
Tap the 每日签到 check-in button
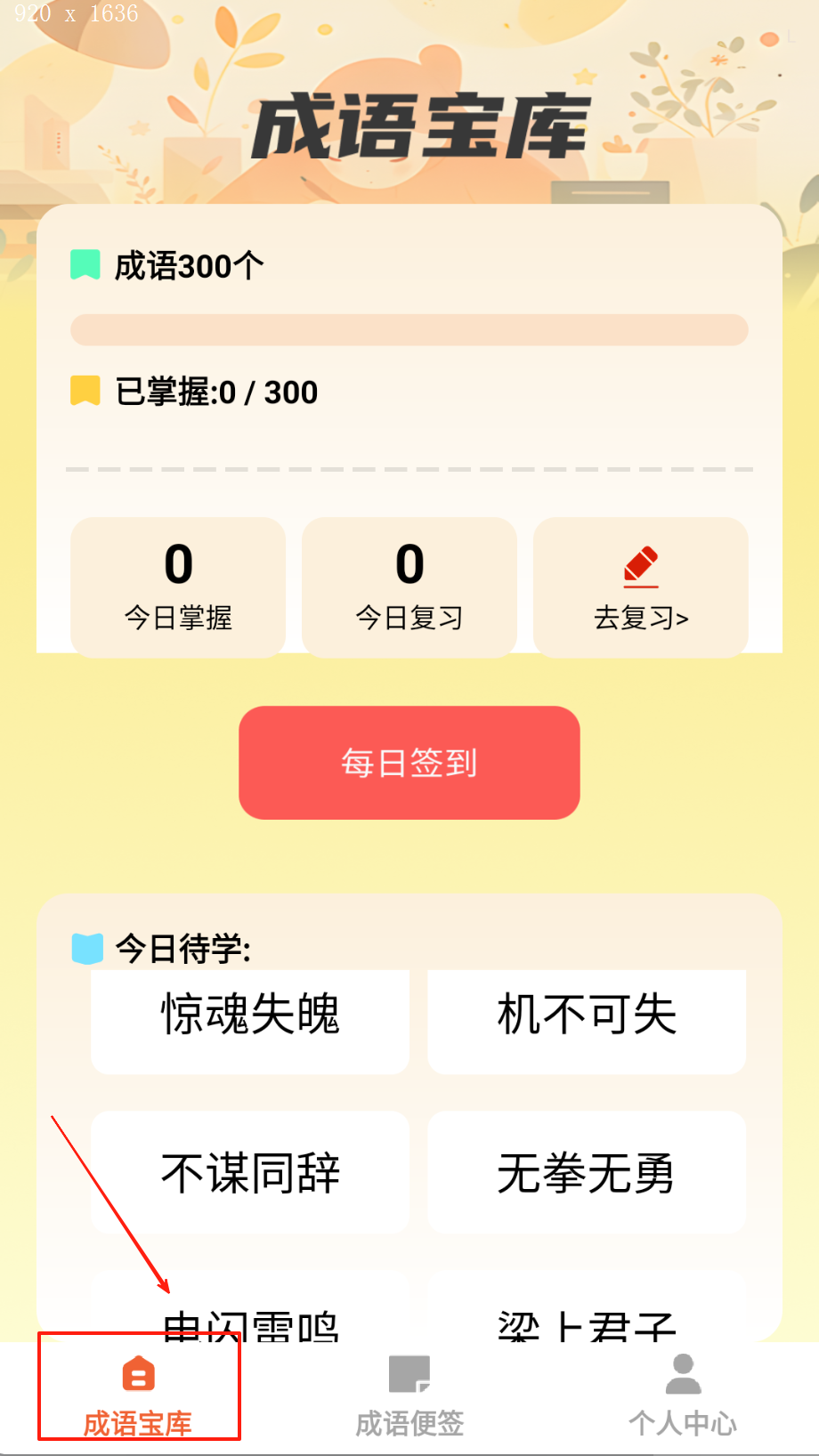point(409,763)
